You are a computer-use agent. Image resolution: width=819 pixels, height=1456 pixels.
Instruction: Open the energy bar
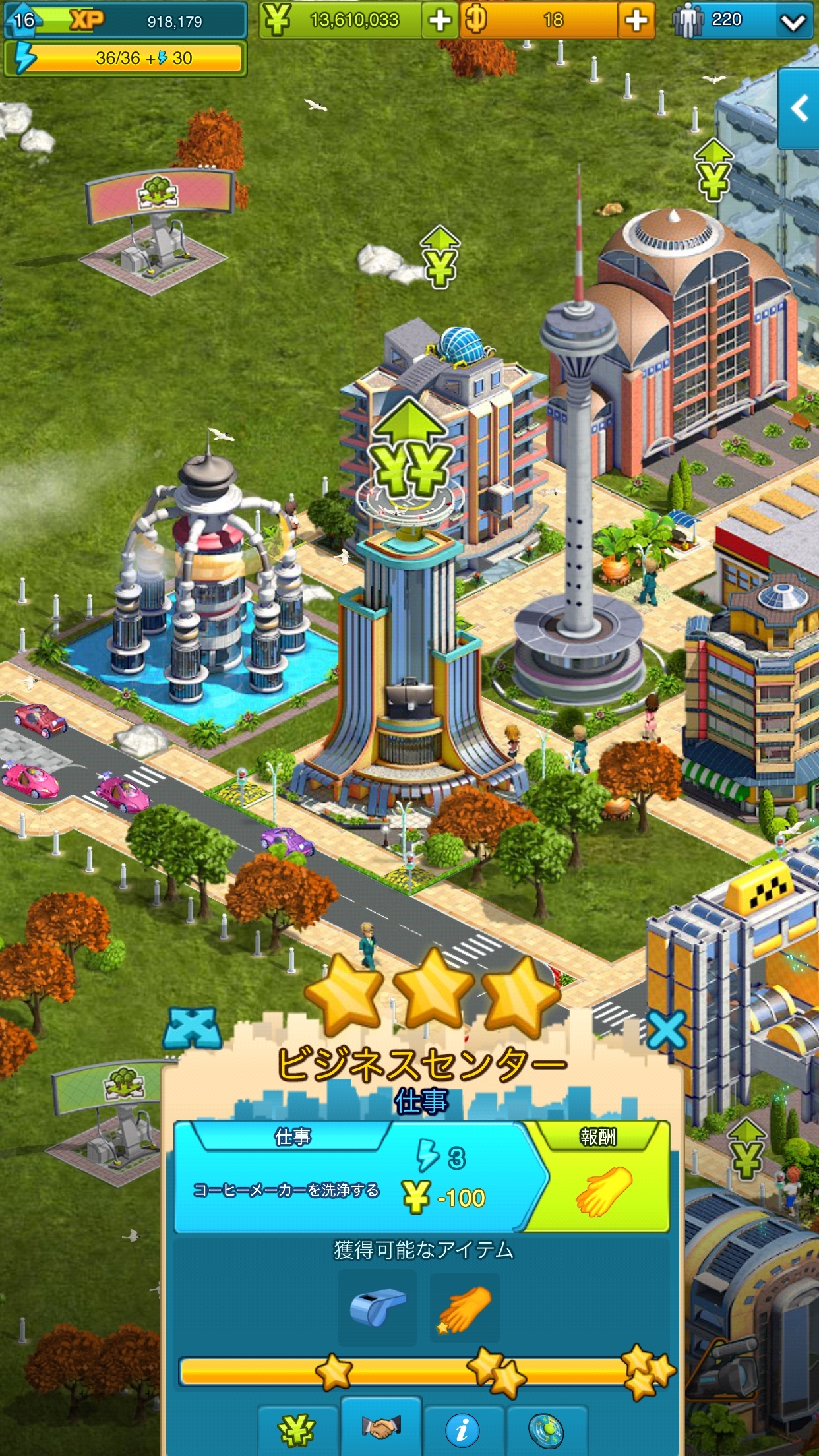[x=125, y=58]
